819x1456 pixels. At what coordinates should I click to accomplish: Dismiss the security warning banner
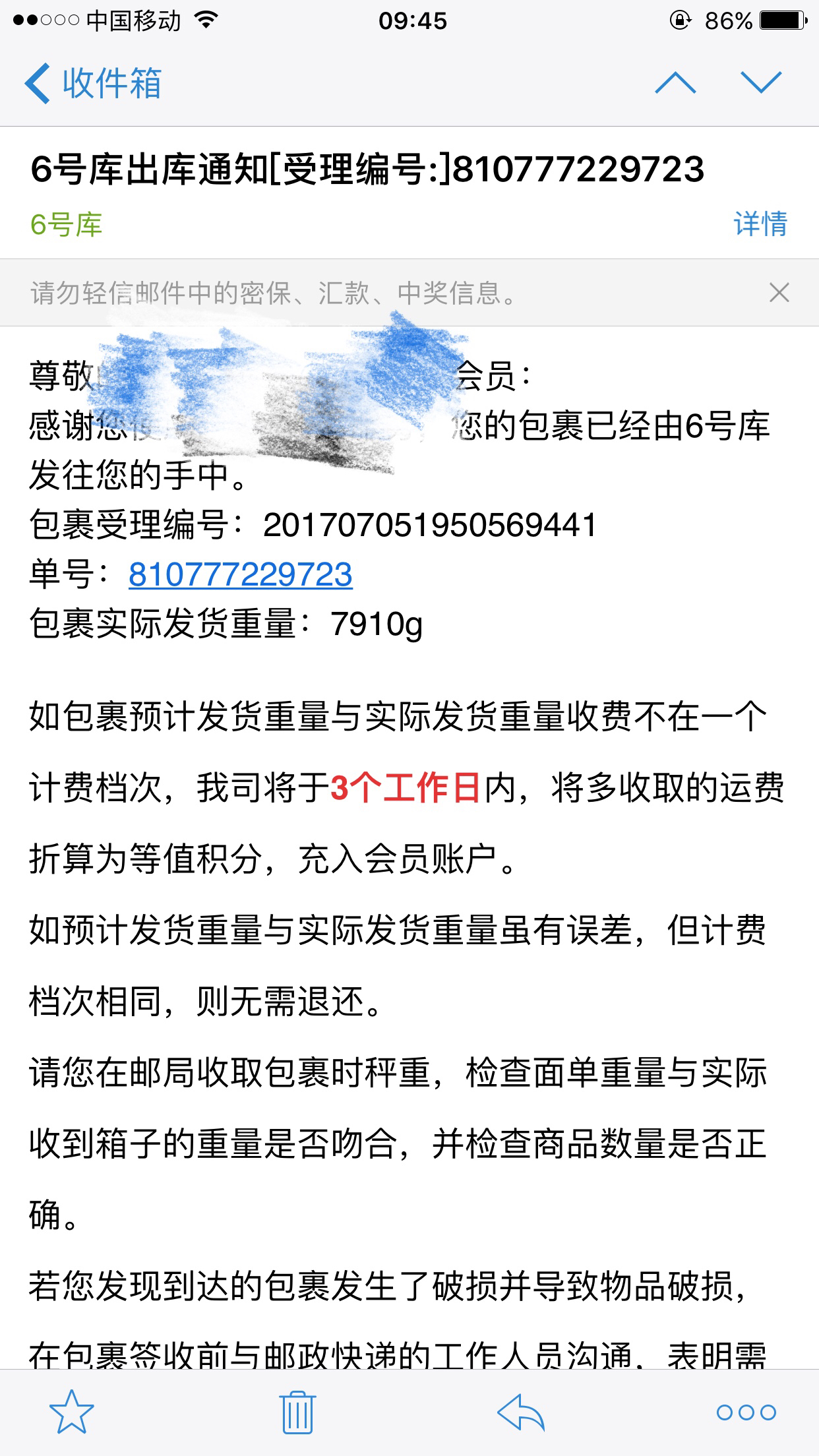[779, 292]
